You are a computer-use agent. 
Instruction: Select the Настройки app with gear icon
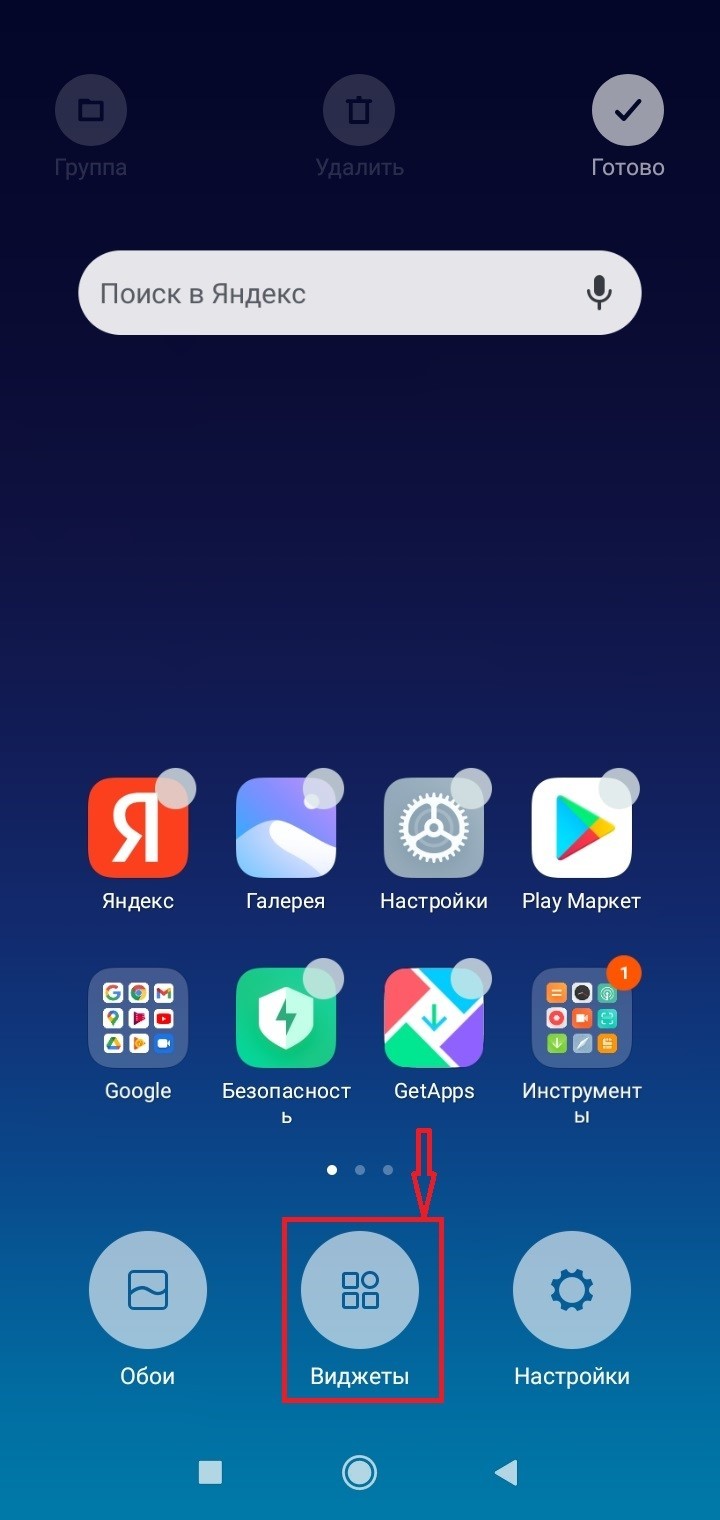click(434, 827)
